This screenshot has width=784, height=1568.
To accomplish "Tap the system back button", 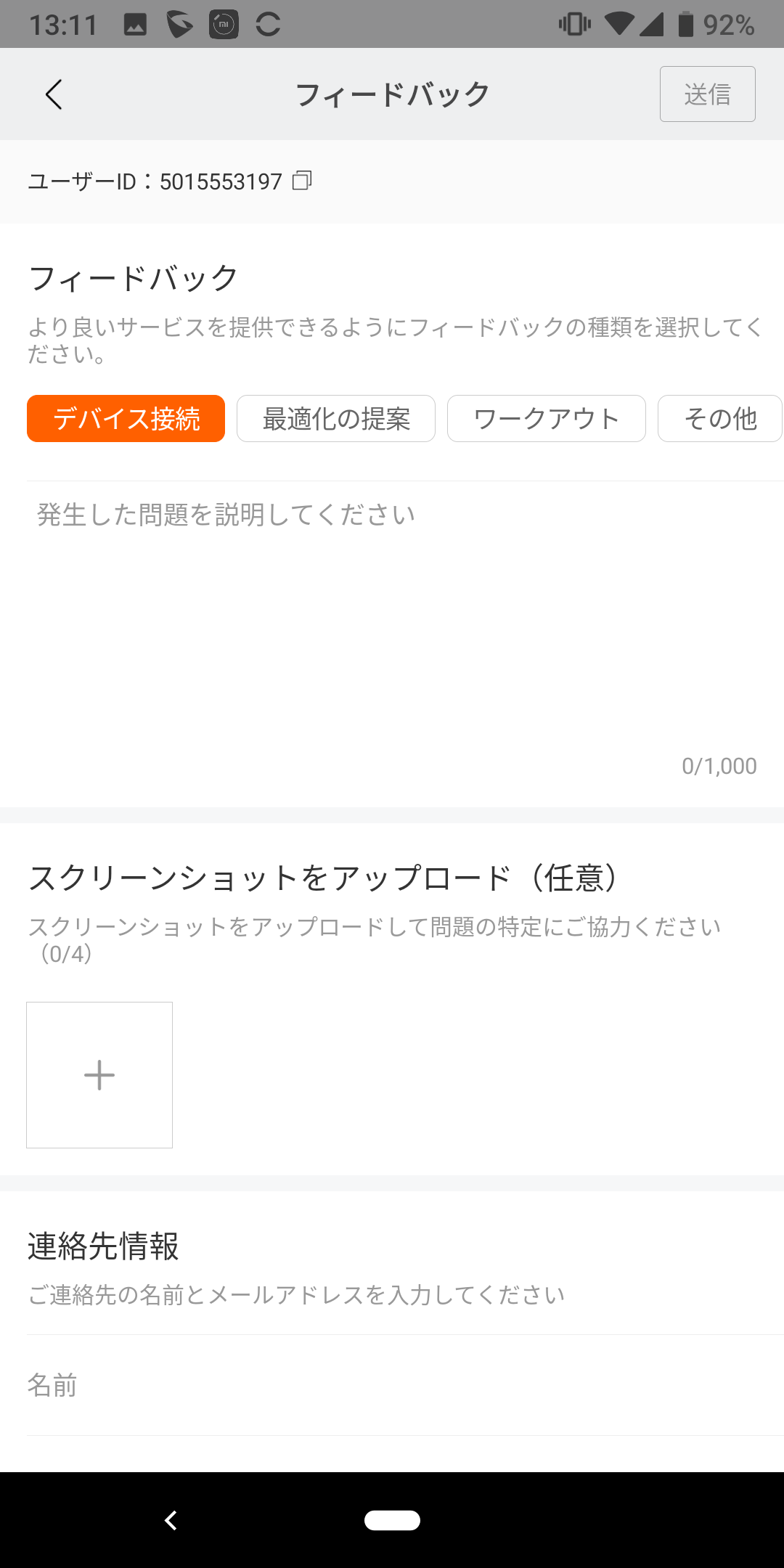I will 171,1520.
